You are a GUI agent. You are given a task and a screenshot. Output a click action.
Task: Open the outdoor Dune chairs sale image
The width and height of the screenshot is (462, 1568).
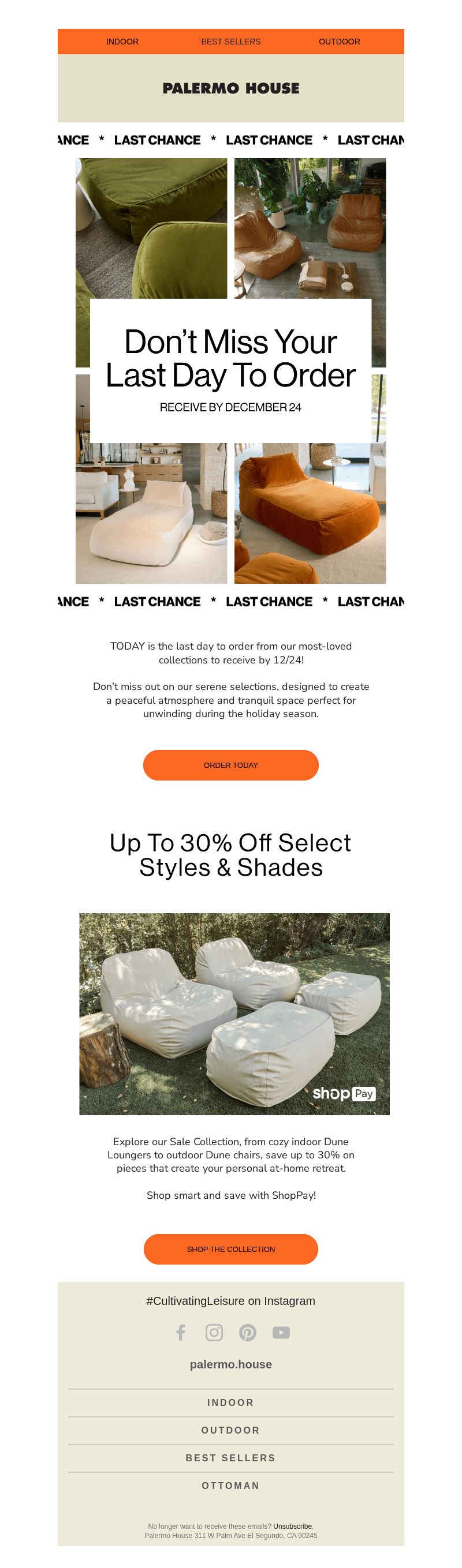[234, 1014]
